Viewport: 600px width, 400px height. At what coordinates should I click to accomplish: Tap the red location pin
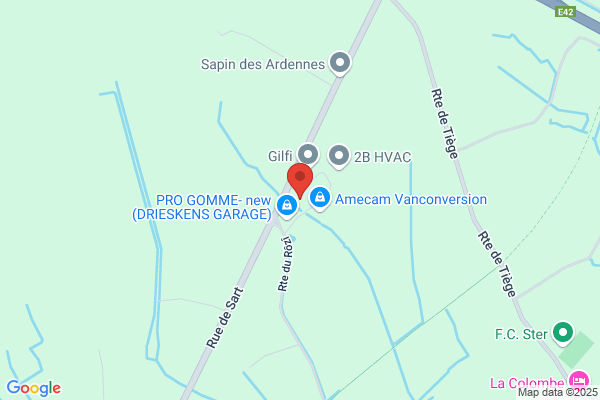(300, 181)
